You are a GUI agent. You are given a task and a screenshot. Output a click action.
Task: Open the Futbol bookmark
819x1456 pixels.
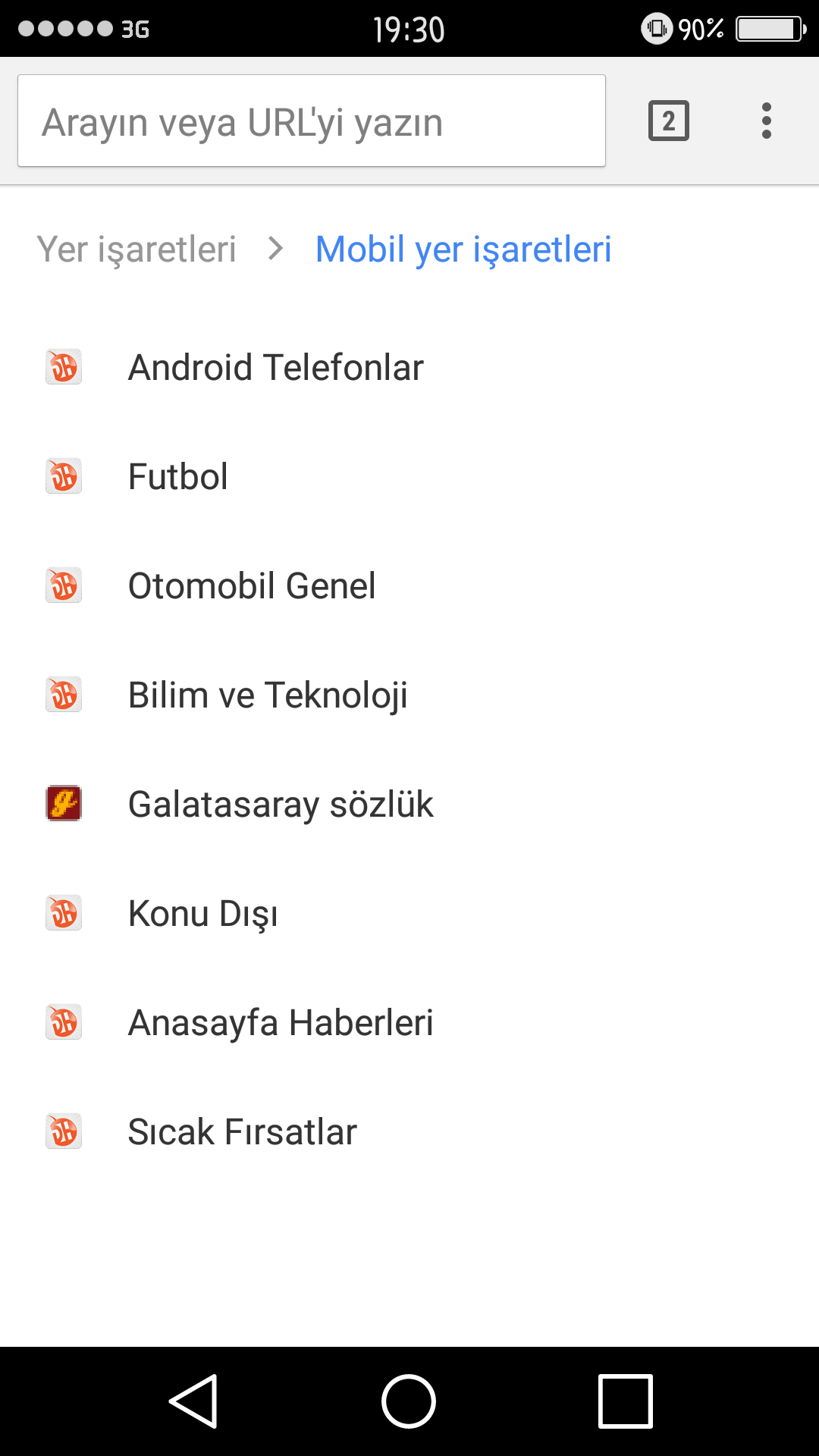click(409, 476)
